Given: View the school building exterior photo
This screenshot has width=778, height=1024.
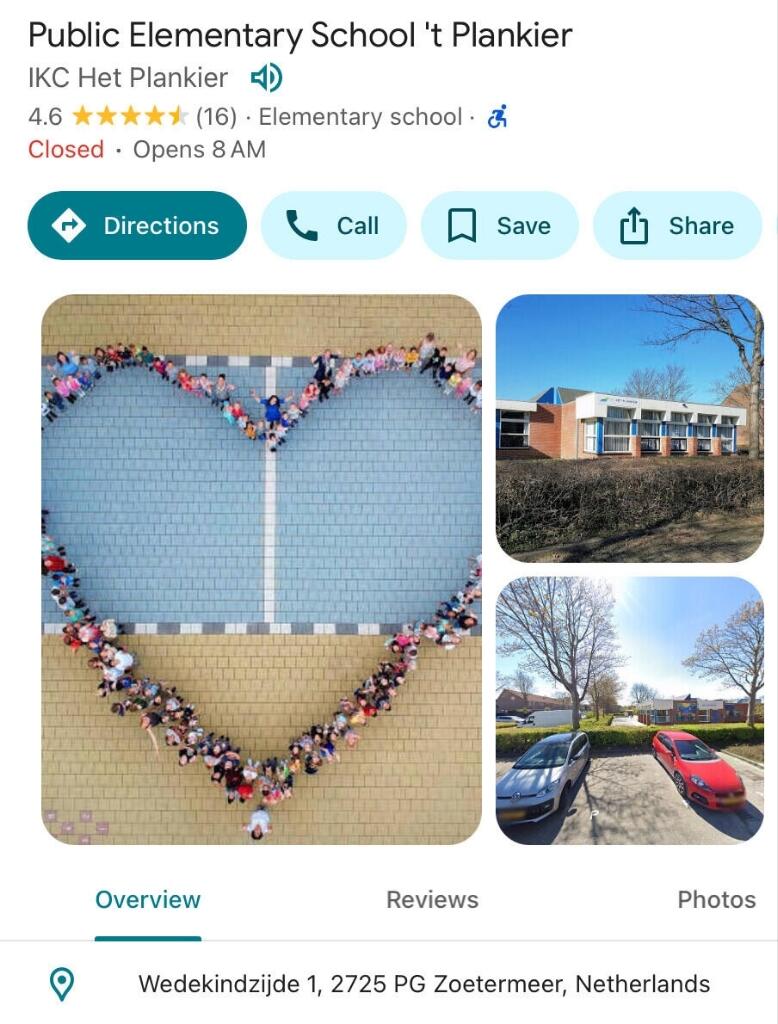Looking at the screenshot, I should pyautogui.click(x=629, y=428).
